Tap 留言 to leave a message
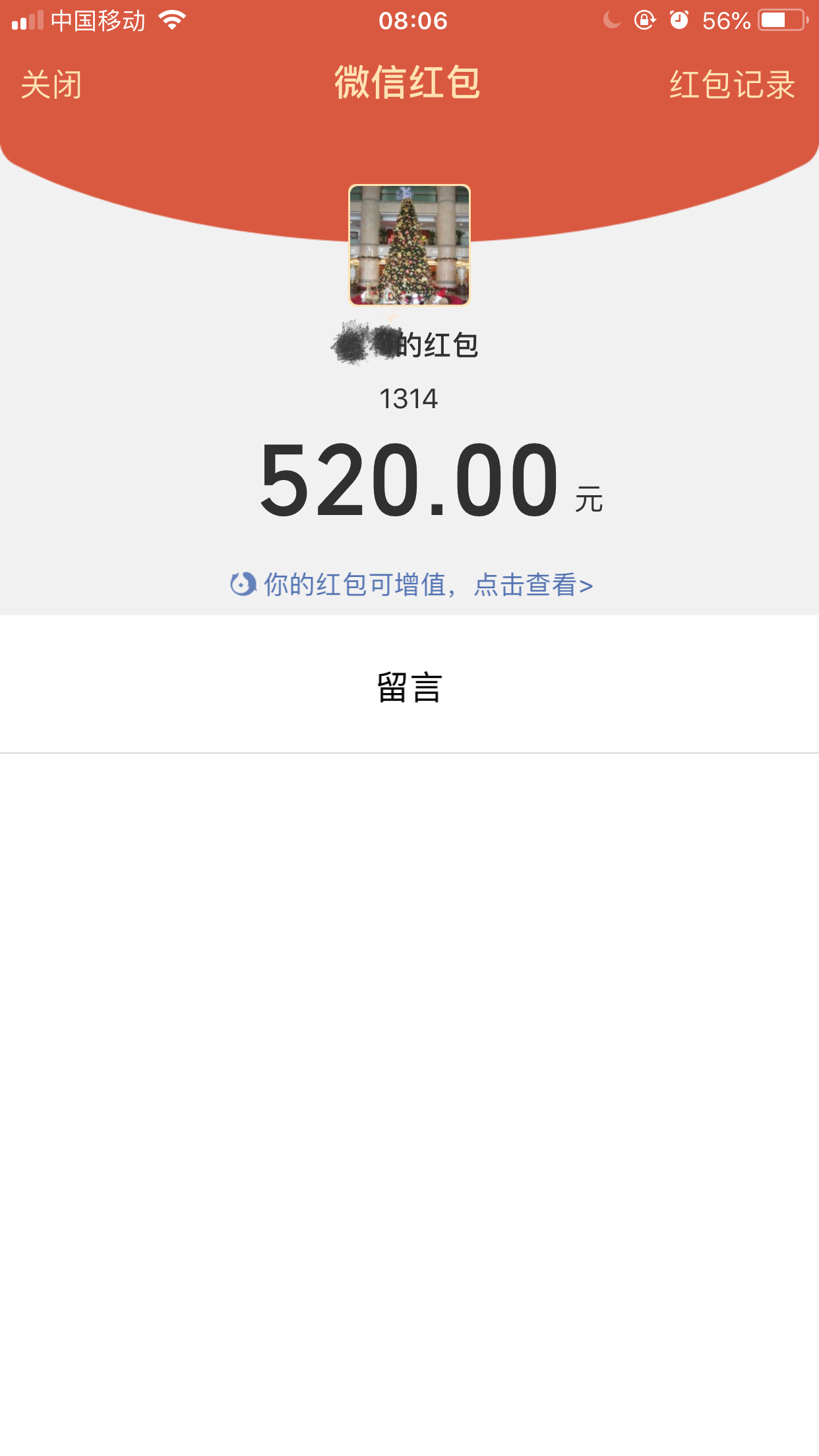Image resolution: width=819 pixels, height=1456 pixels. pos(409,688)
